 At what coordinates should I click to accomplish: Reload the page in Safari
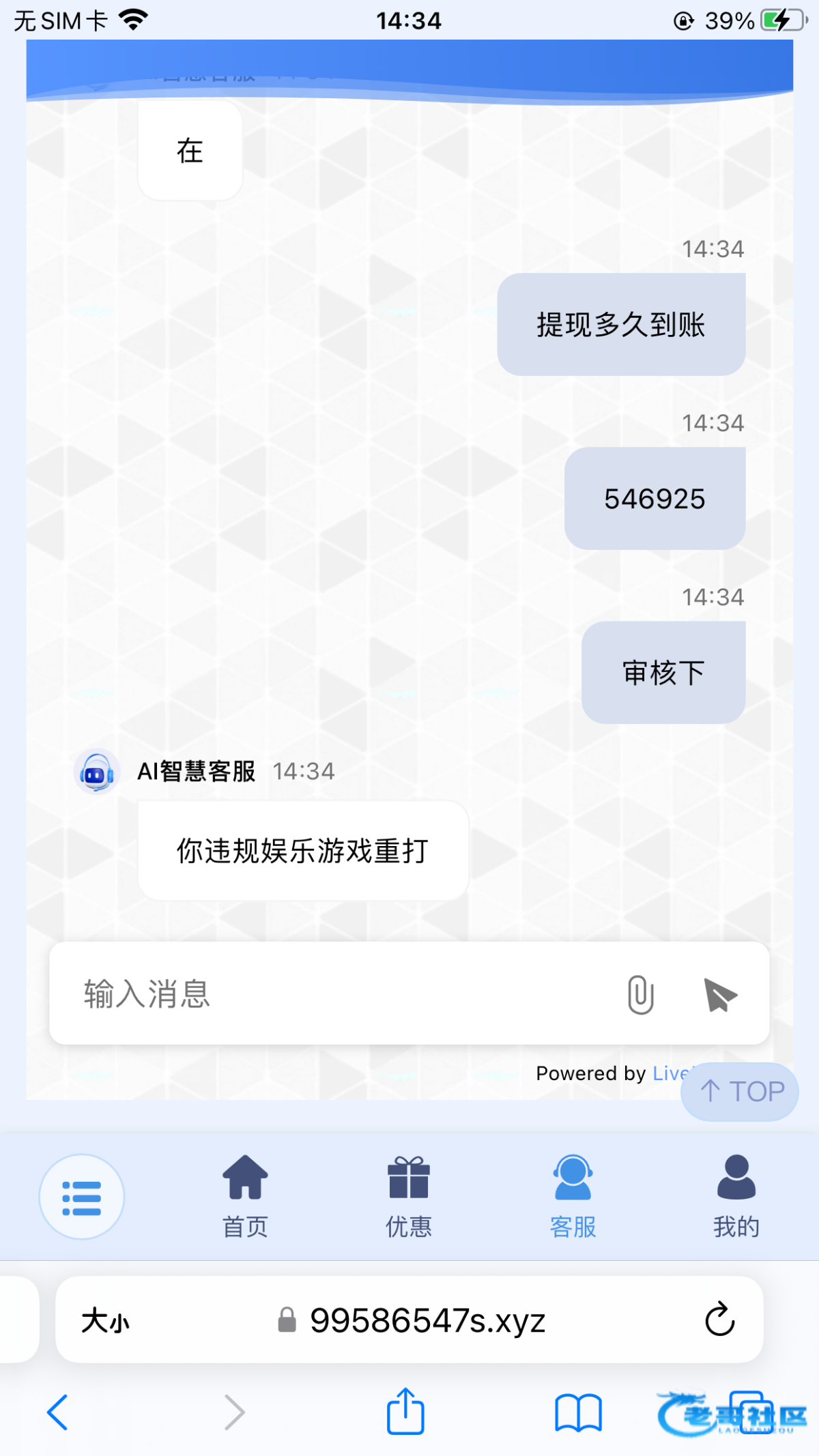pyautogui.click(x=719, y=1320)
